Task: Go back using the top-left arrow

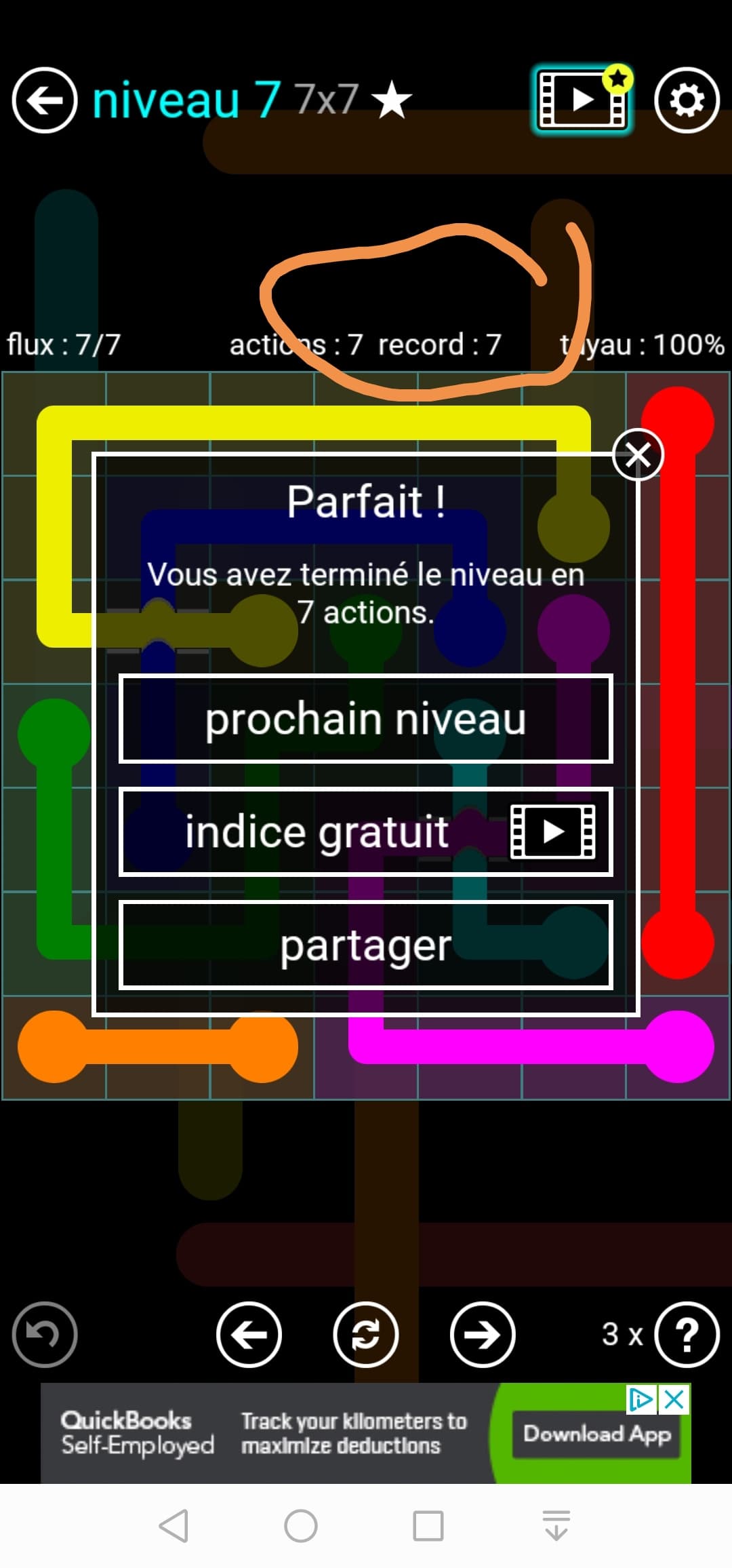Action: pyautogui.click(x=45, y=100)
